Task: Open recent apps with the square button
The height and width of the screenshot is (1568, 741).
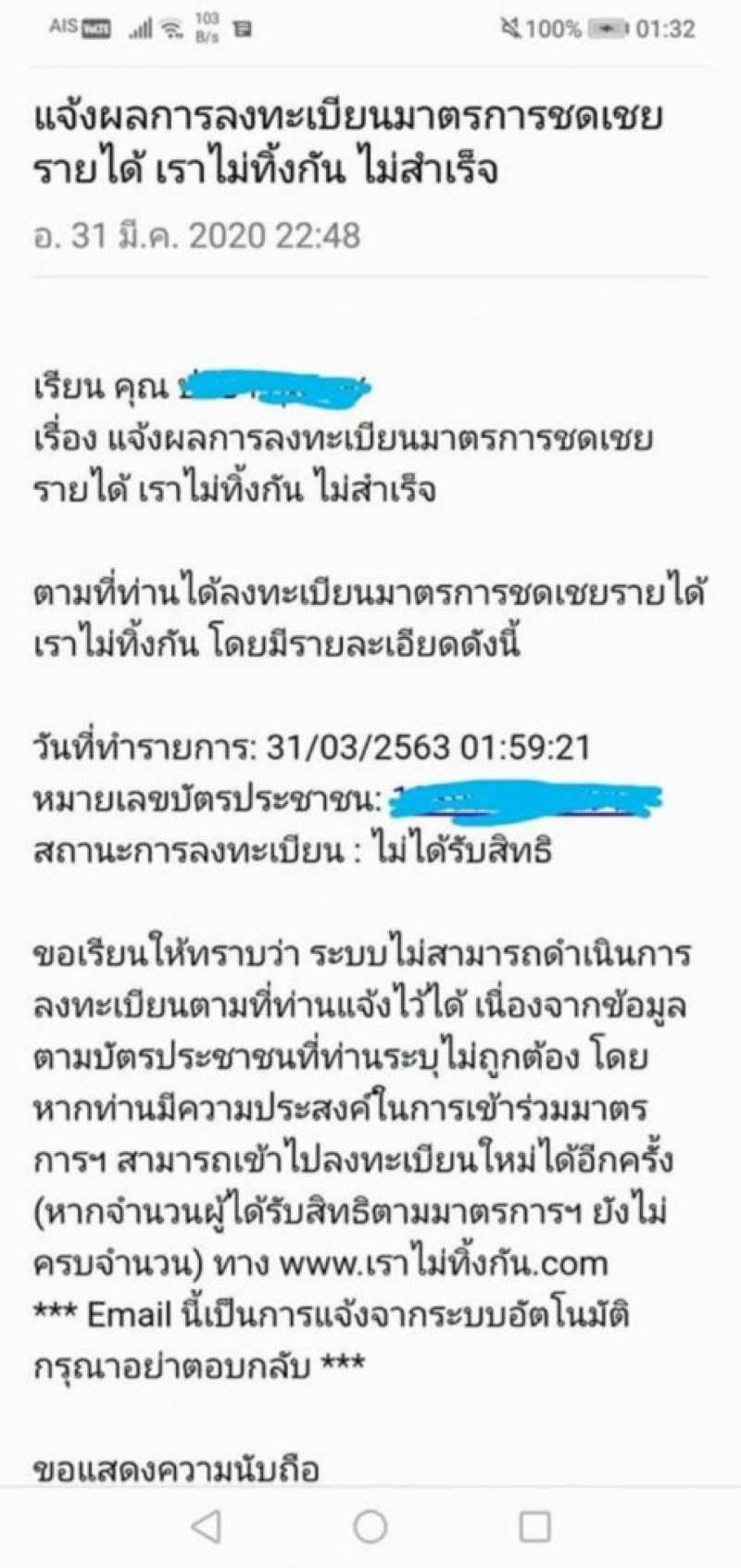Action: click(534, 1526)
